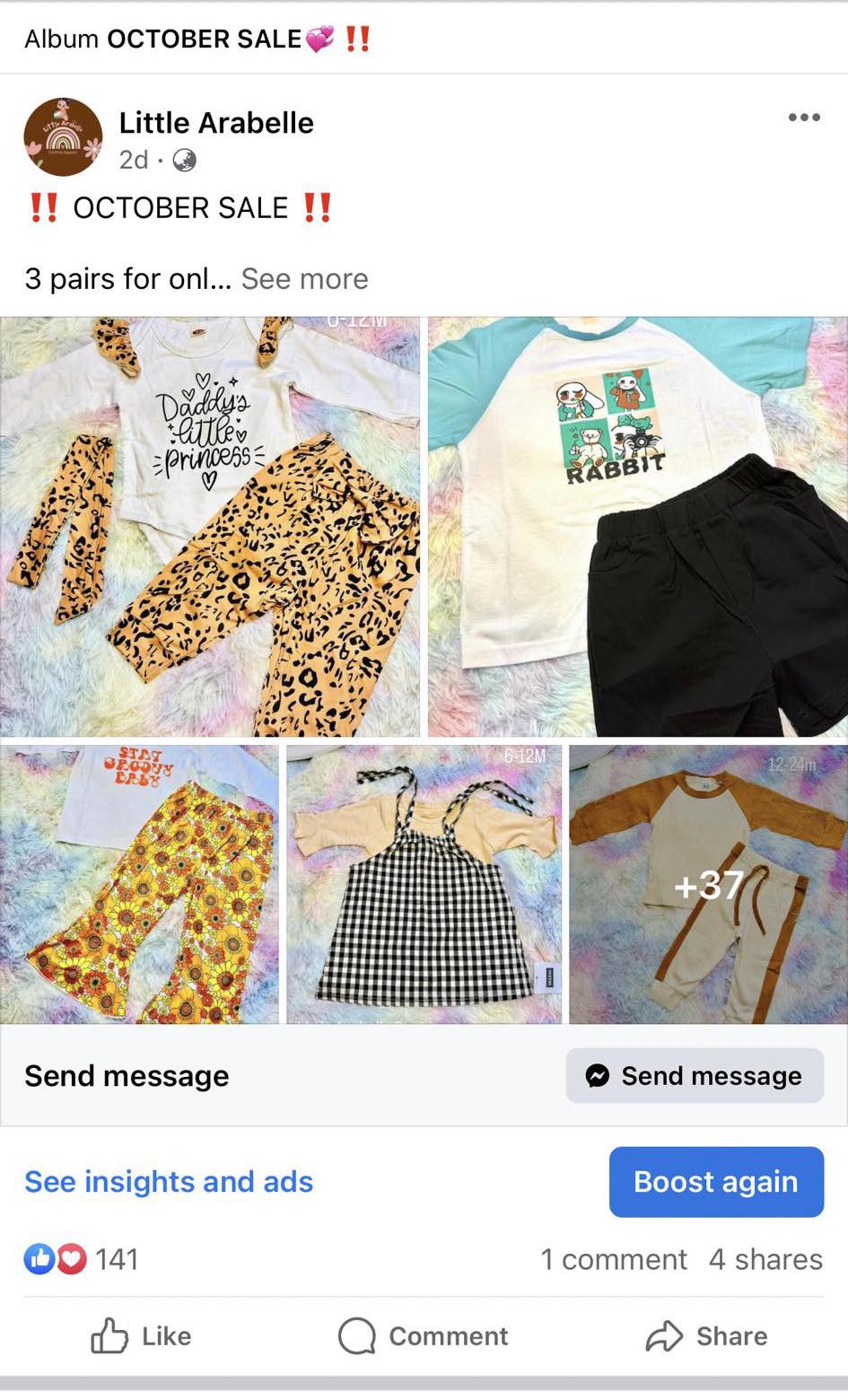Boost this post again
This screenshot has height=1400, width=848.
coord(716,1182)
